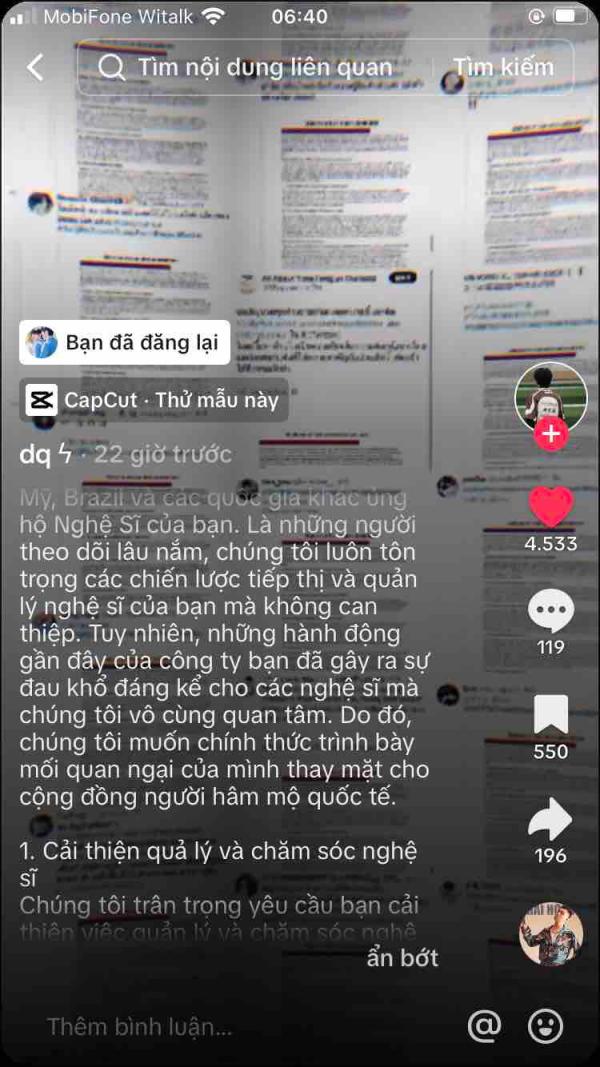
Task: Go back with the top-left arrow
Action: 35,67
